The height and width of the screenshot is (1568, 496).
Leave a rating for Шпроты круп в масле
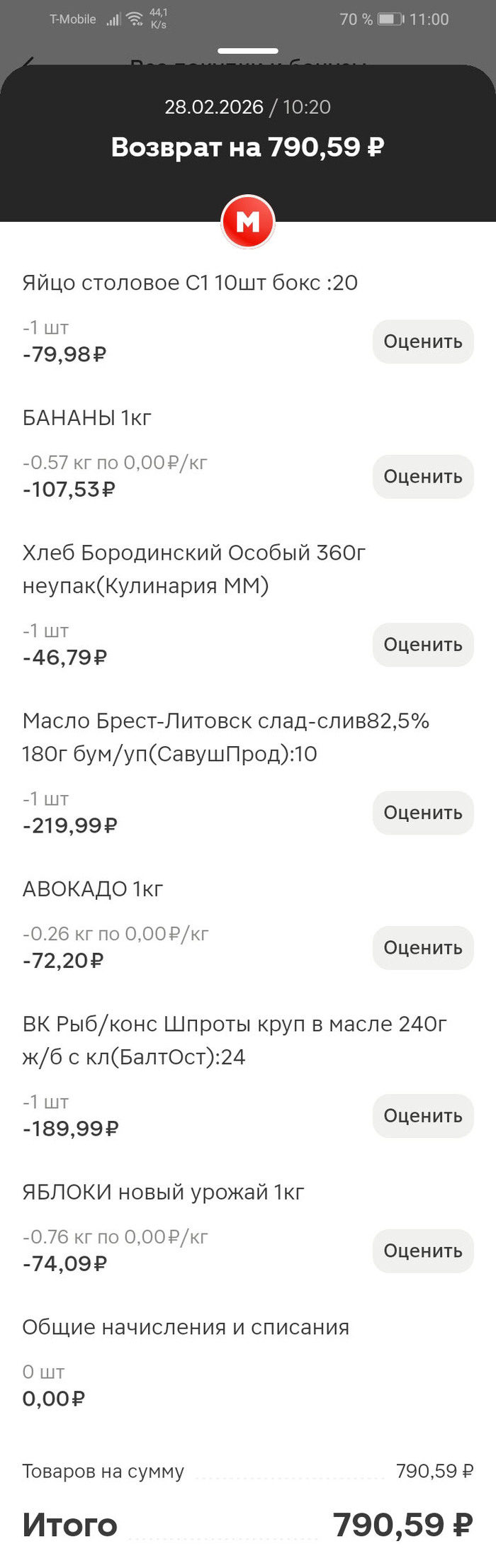(423, 1116)
